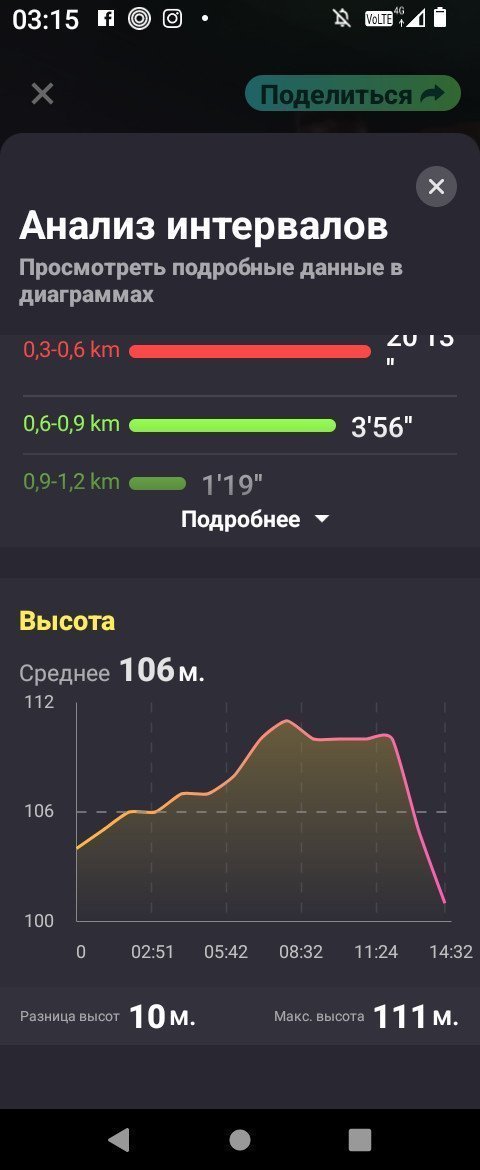Go back using the system back button

119,1139
